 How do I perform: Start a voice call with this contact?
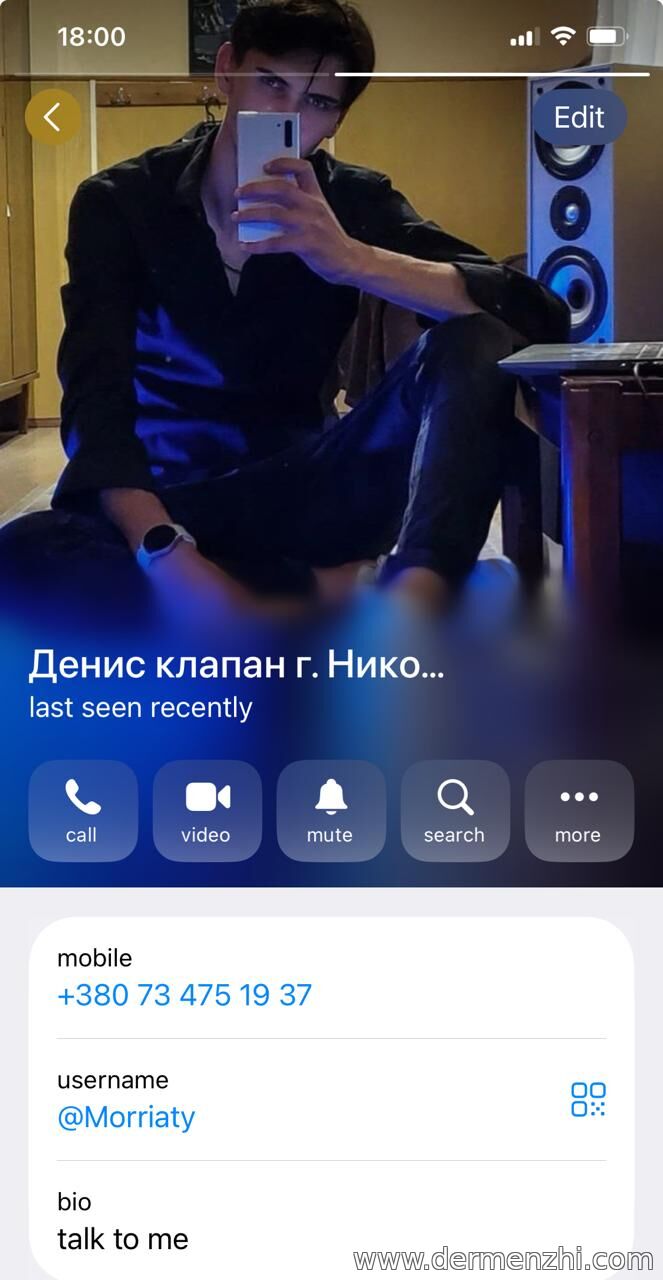[83, 810]
